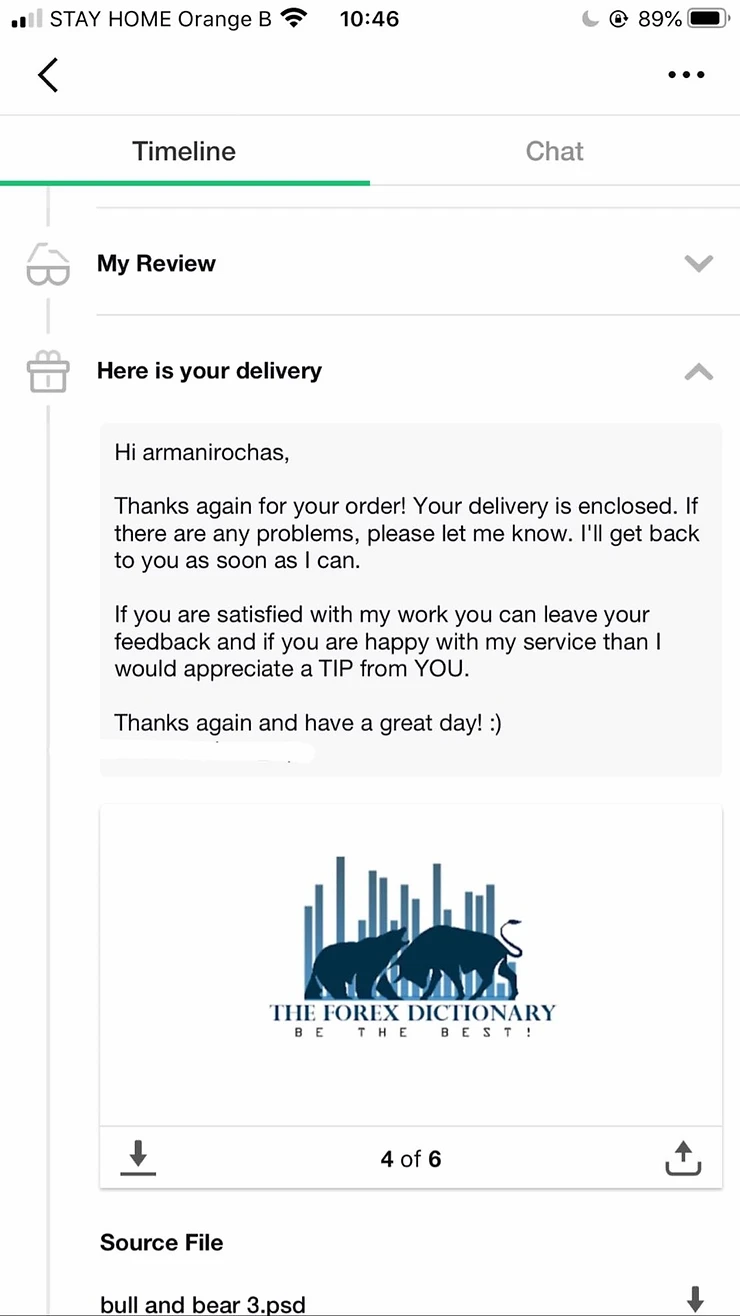Open the three-dot overflow menu

(686, 75)
